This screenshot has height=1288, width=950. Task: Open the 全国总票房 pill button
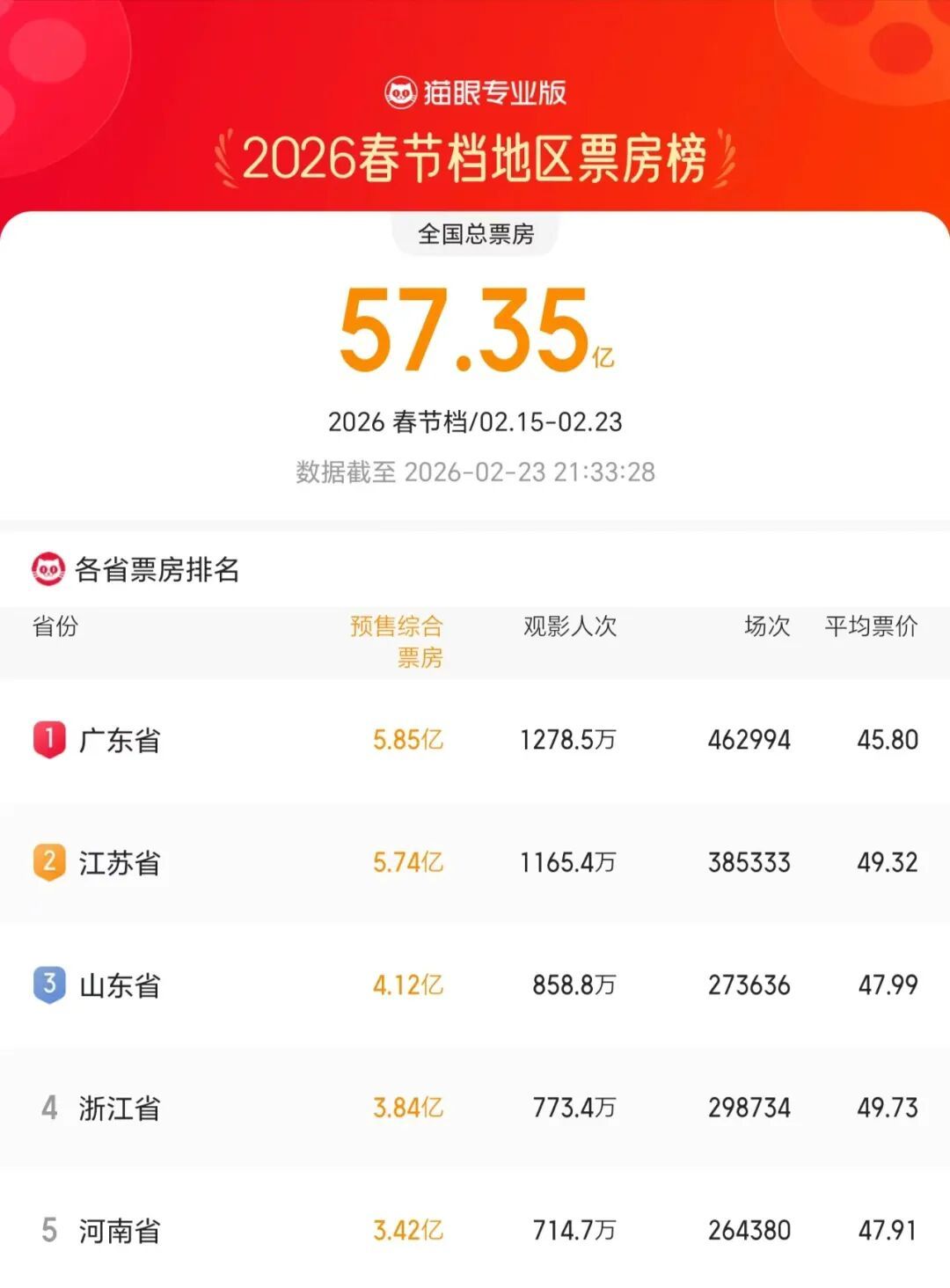pyautogui.click(x=475, y=233)
